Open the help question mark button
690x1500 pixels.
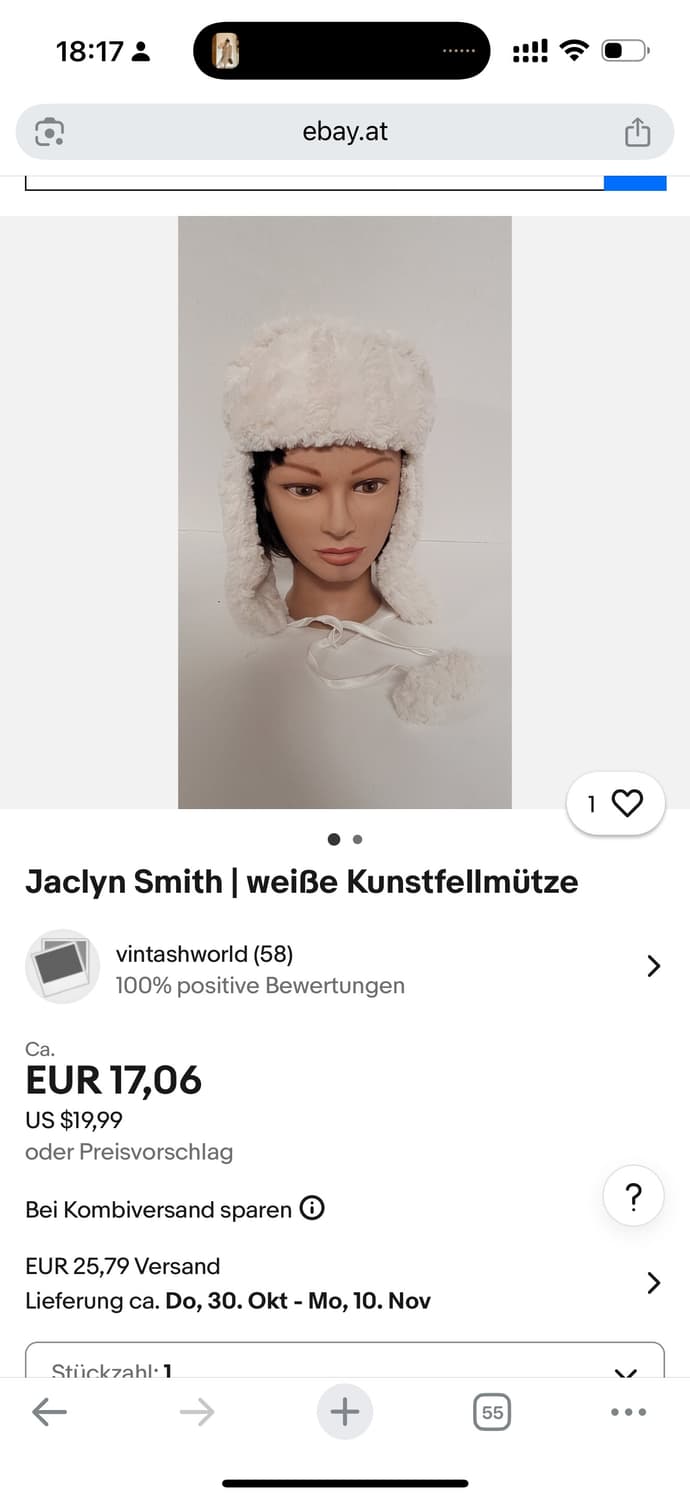tap(633, 1196)
